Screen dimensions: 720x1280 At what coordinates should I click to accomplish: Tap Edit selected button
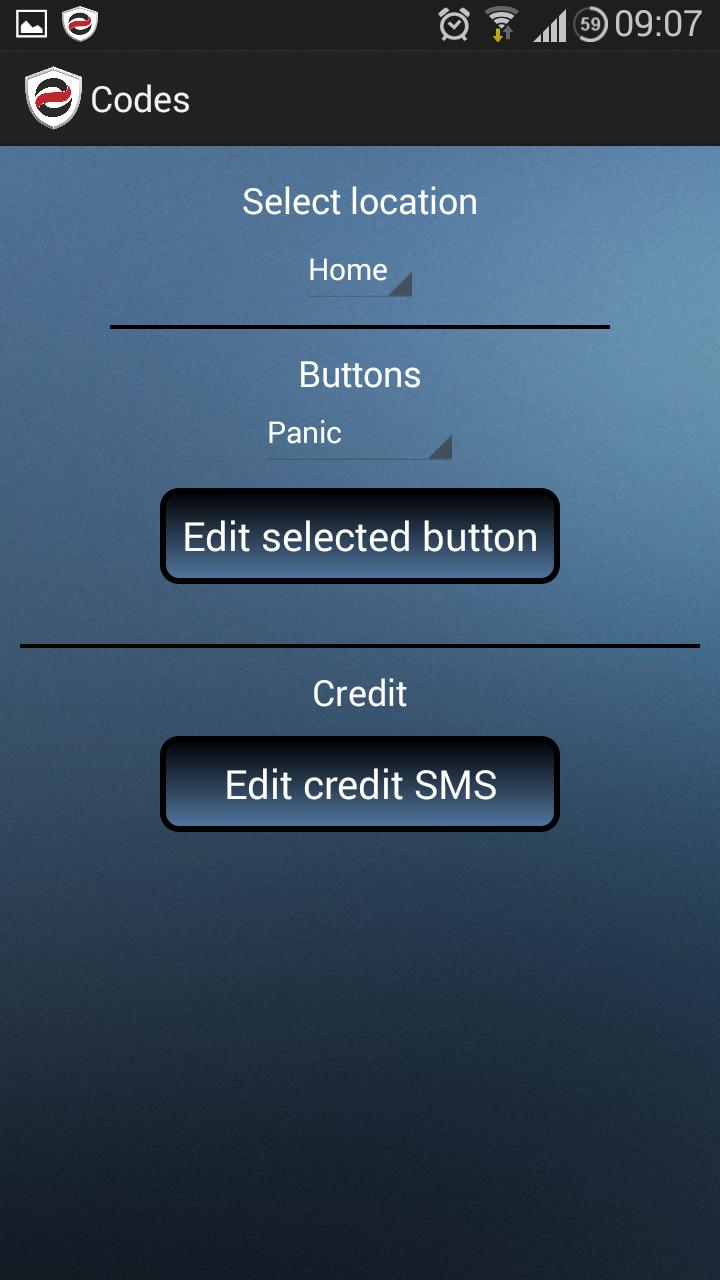click(x=360, y=537)
